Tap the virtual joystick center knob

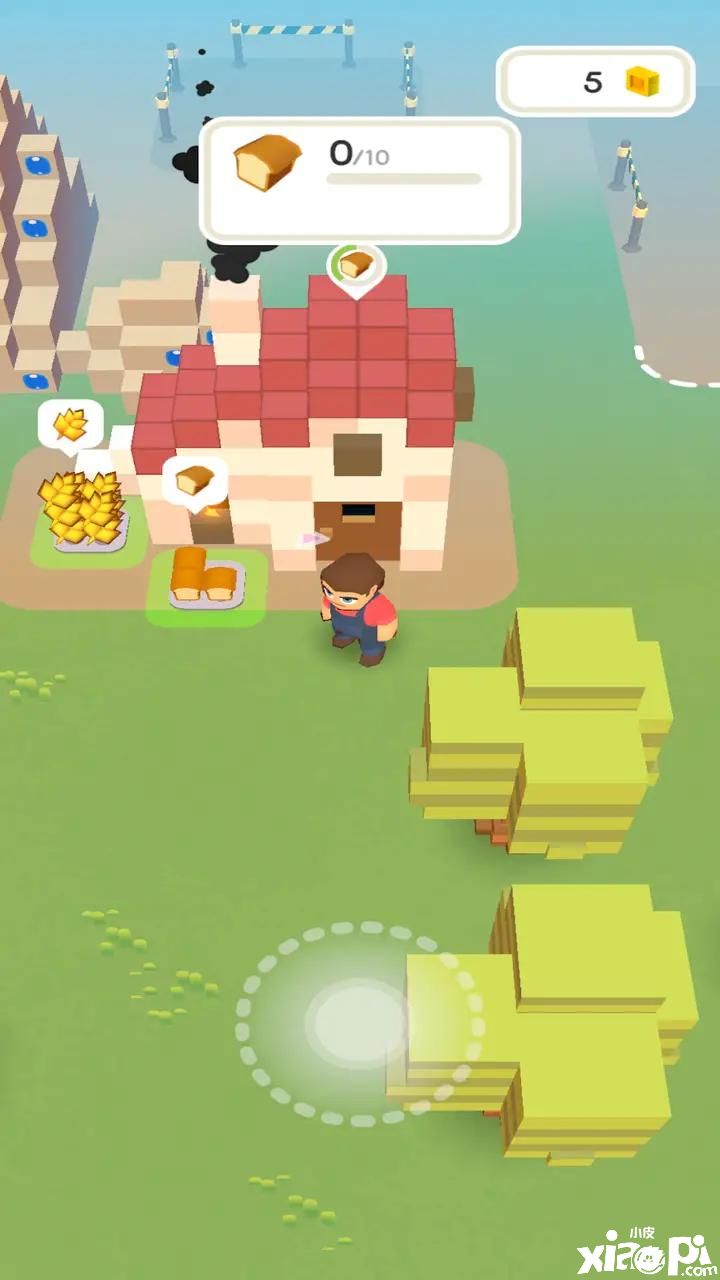(357, 1023)
